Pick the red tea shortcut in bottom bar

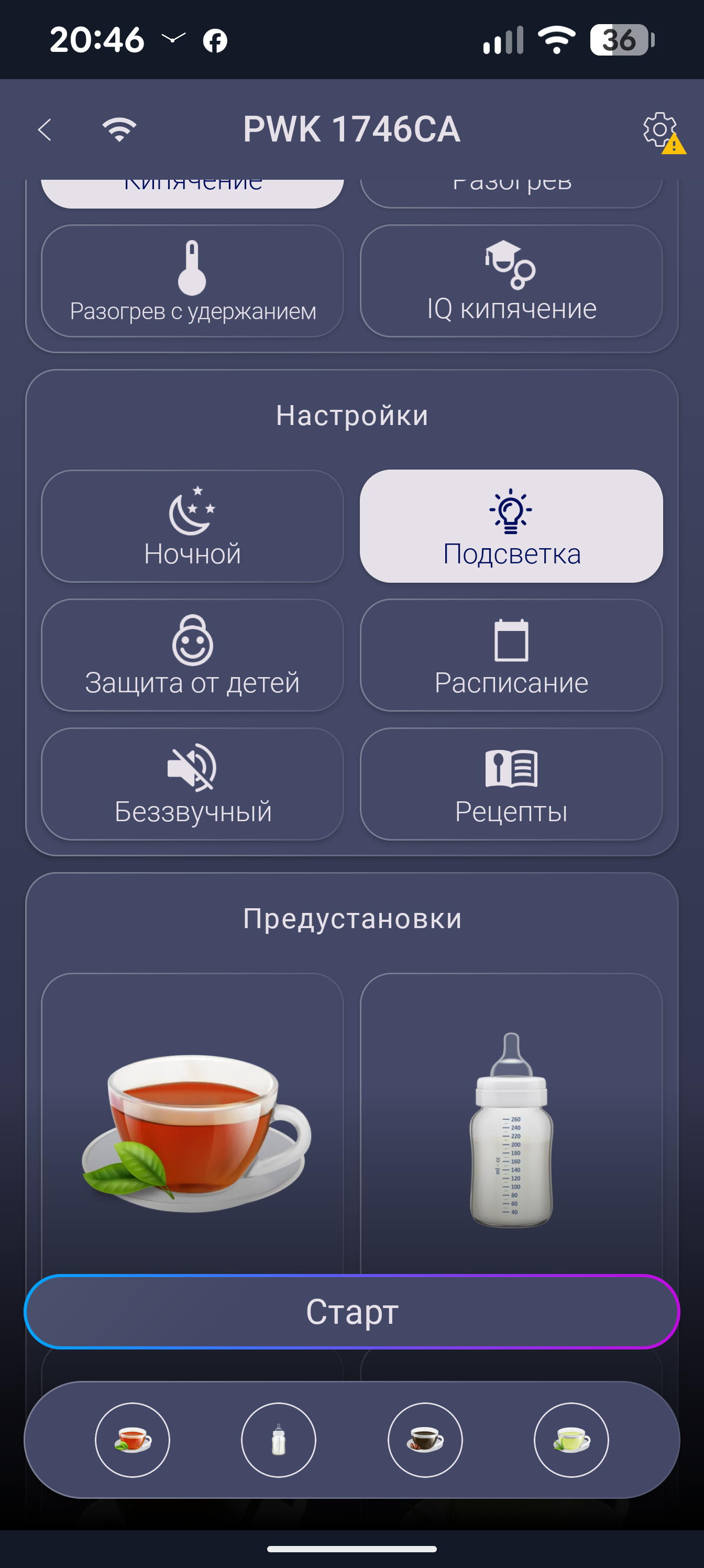[x=133, y=1440]
